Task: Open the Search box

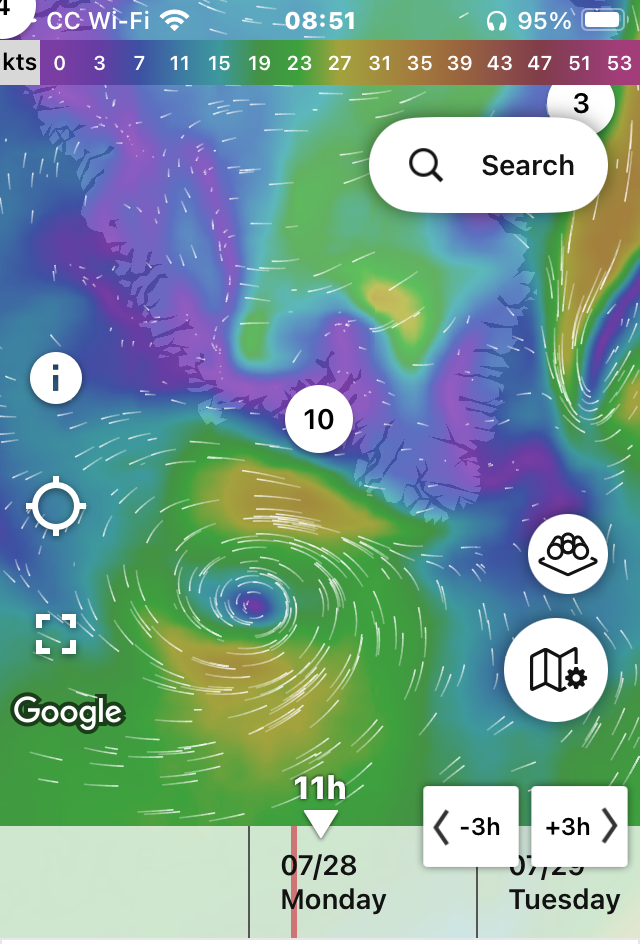Action: point(488,166)
